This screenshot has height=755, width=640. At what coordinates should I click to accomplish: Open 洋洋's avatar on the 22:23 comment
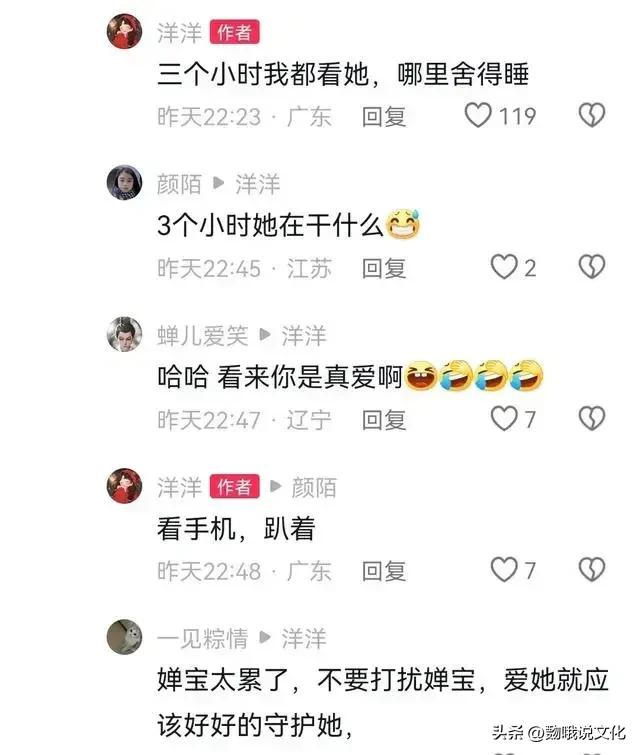pyautogui.click(x=125, y=32)
